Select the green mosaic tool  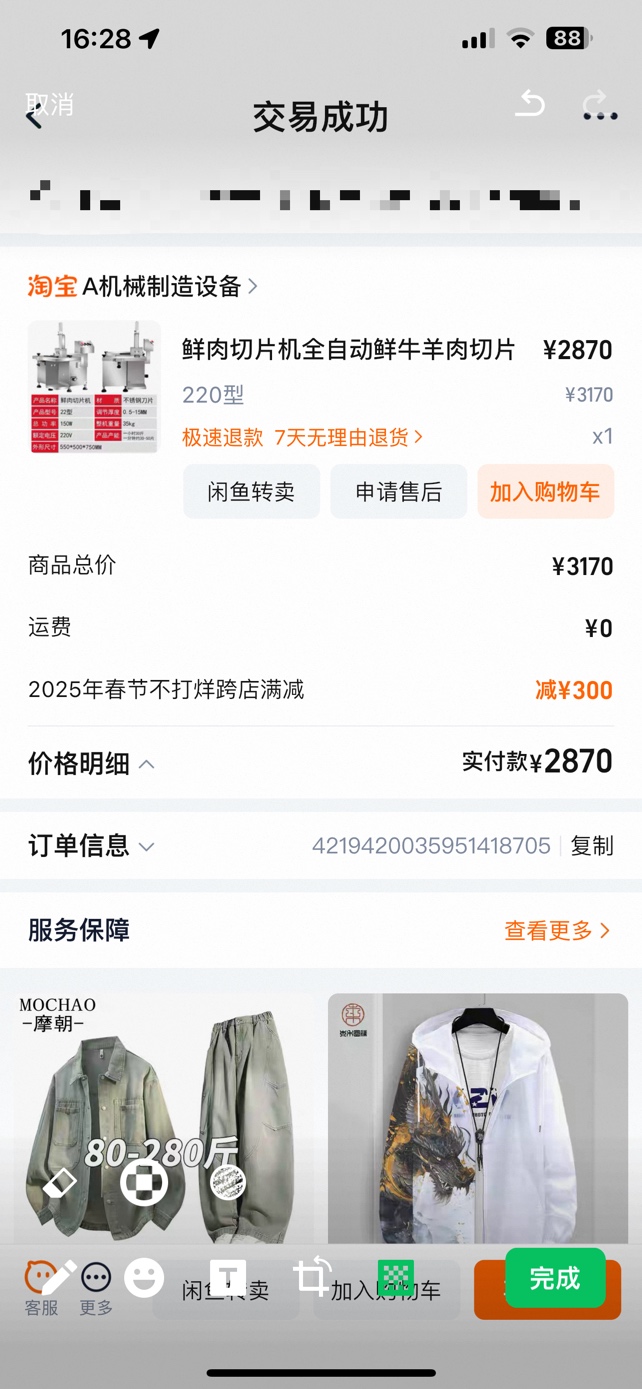(x=397, y=1277)
